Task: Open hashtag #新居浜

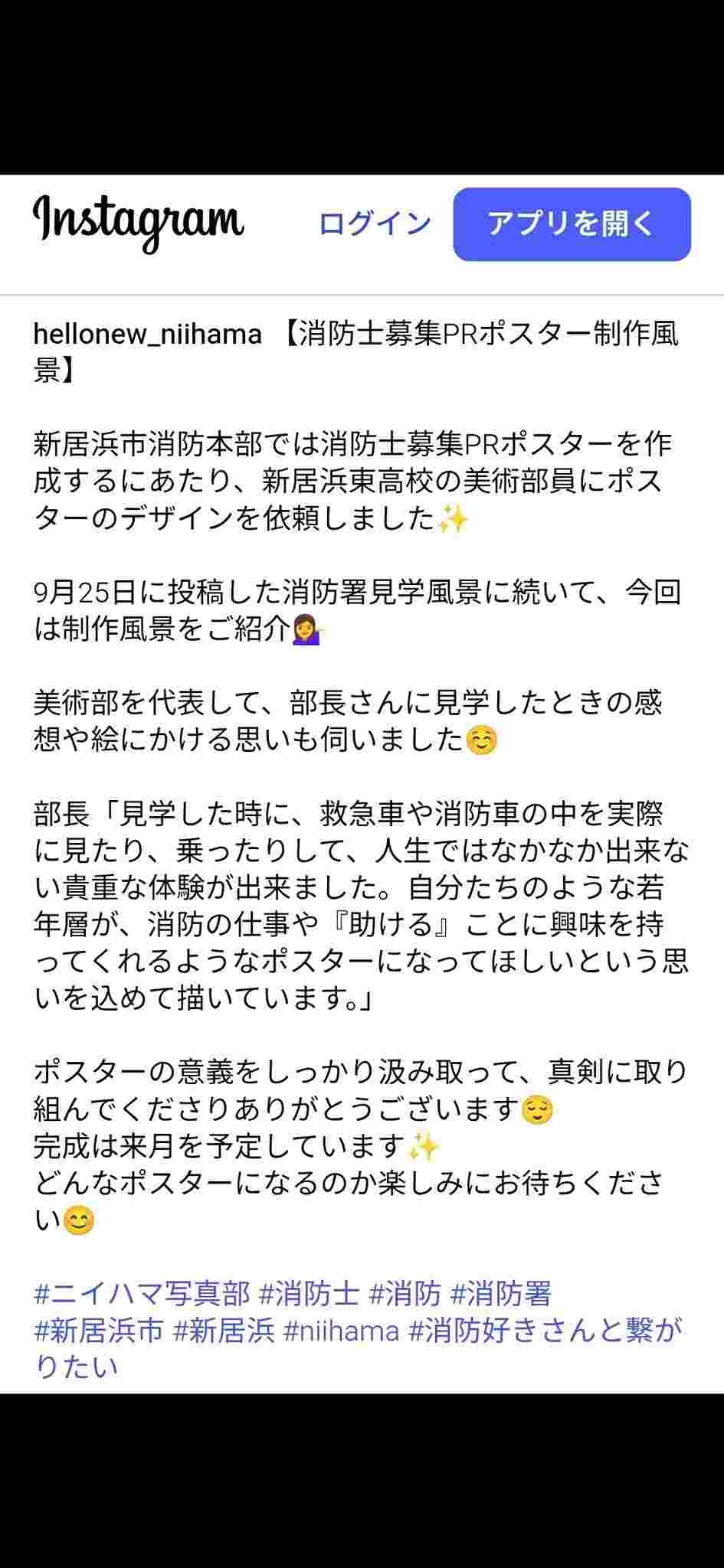Action: [x=224, y=1330]
